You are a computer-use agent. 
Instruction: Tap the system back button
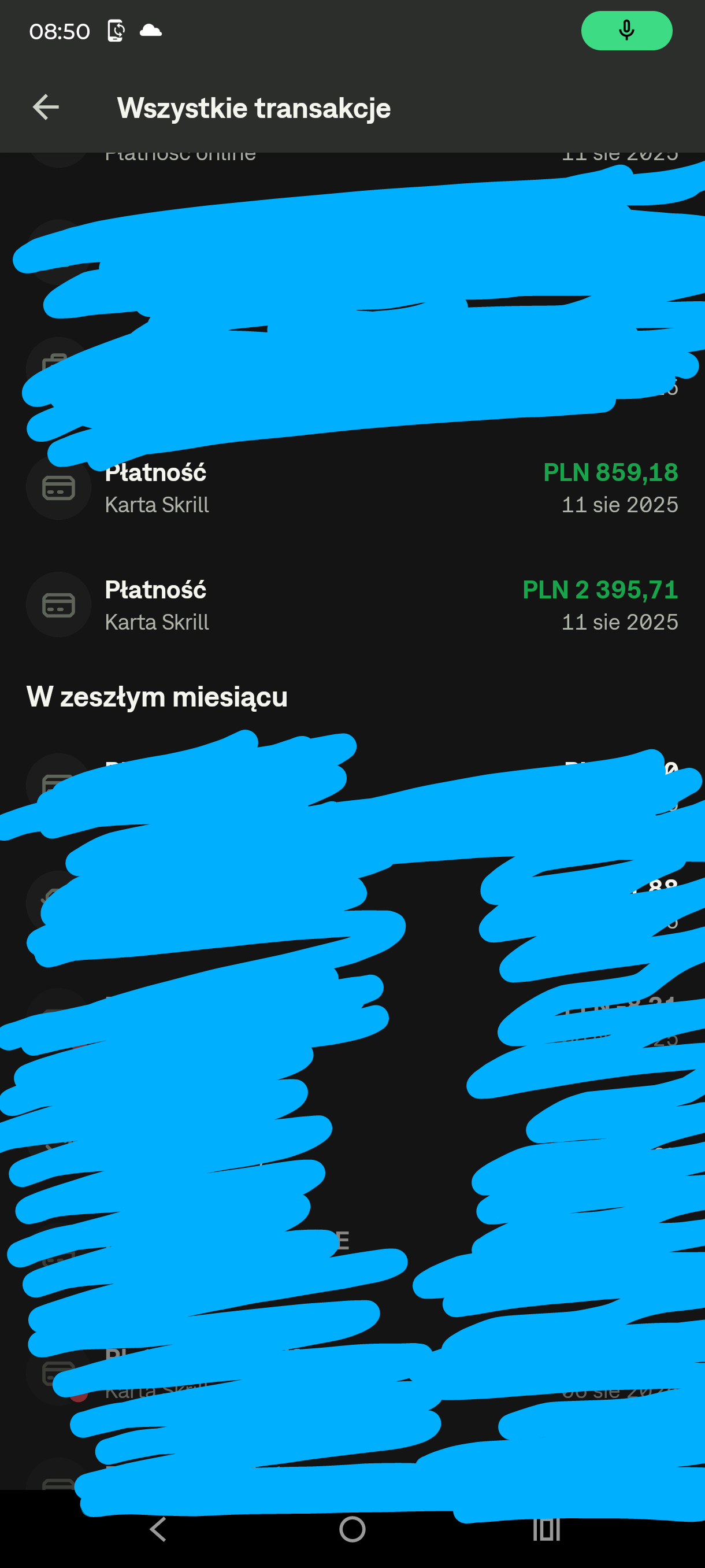tap(158, 1529)
